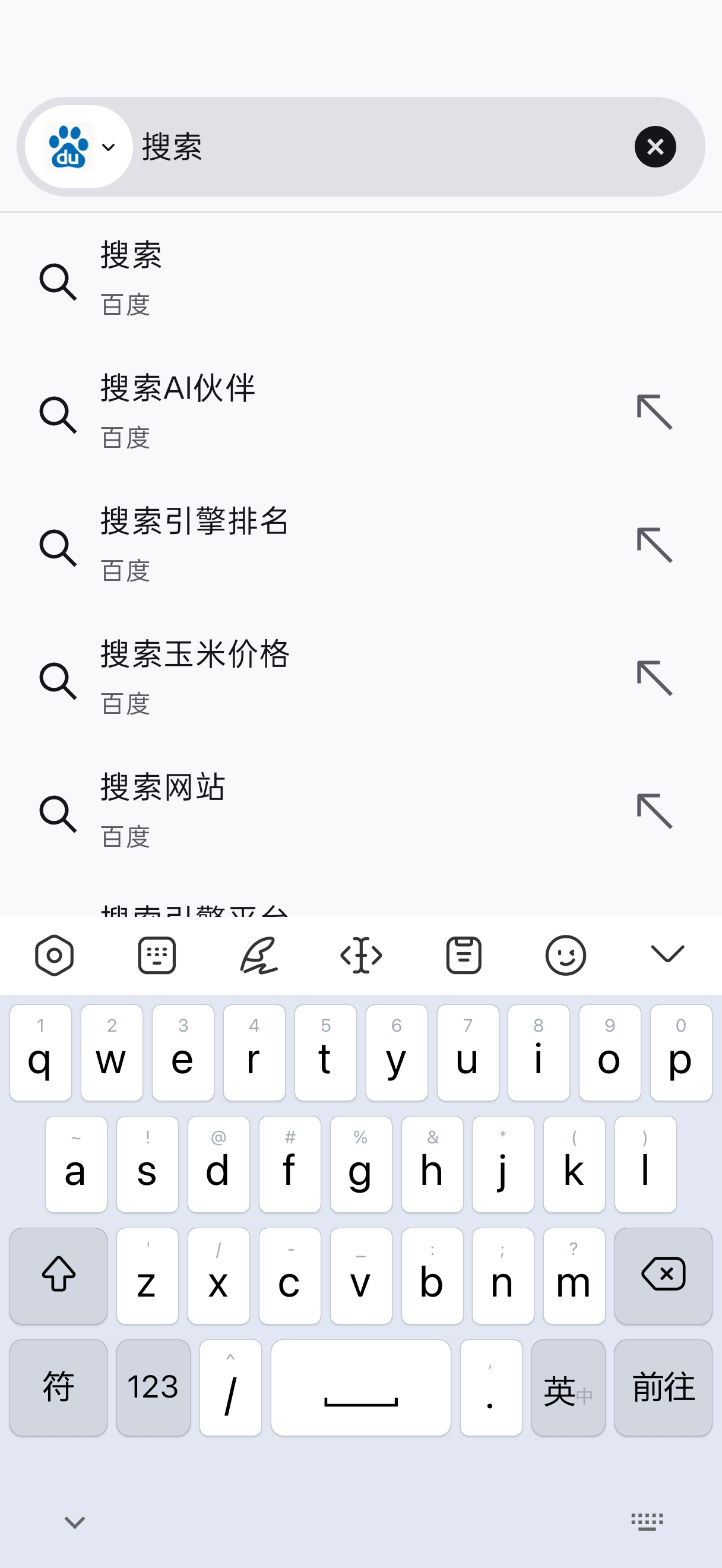The height and width of the screenshot is (1568, 722).
Task: Tap the backspace key
Action: click(x=663, y=1275)
